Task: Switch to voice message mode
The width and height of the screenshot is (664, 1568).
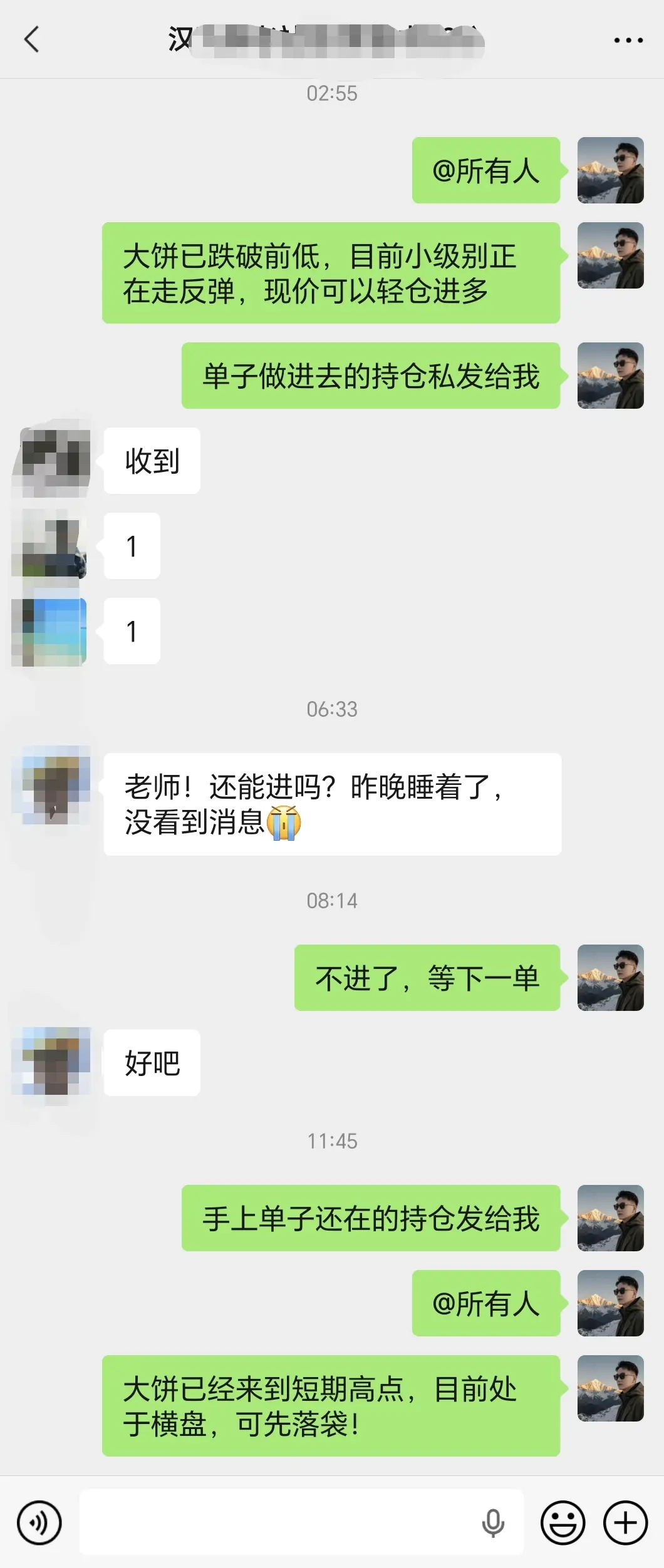Action: [x=39, y=1524]
